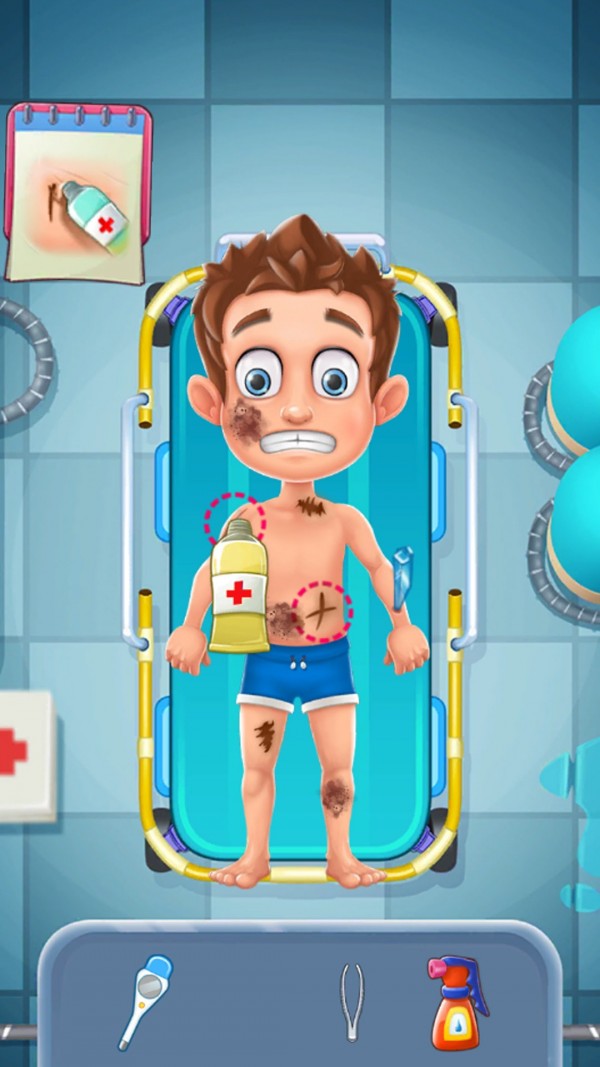Select the thermometer tool in the tray
This screenshot has width=600, height=1067.
(x=145, y=1000)
